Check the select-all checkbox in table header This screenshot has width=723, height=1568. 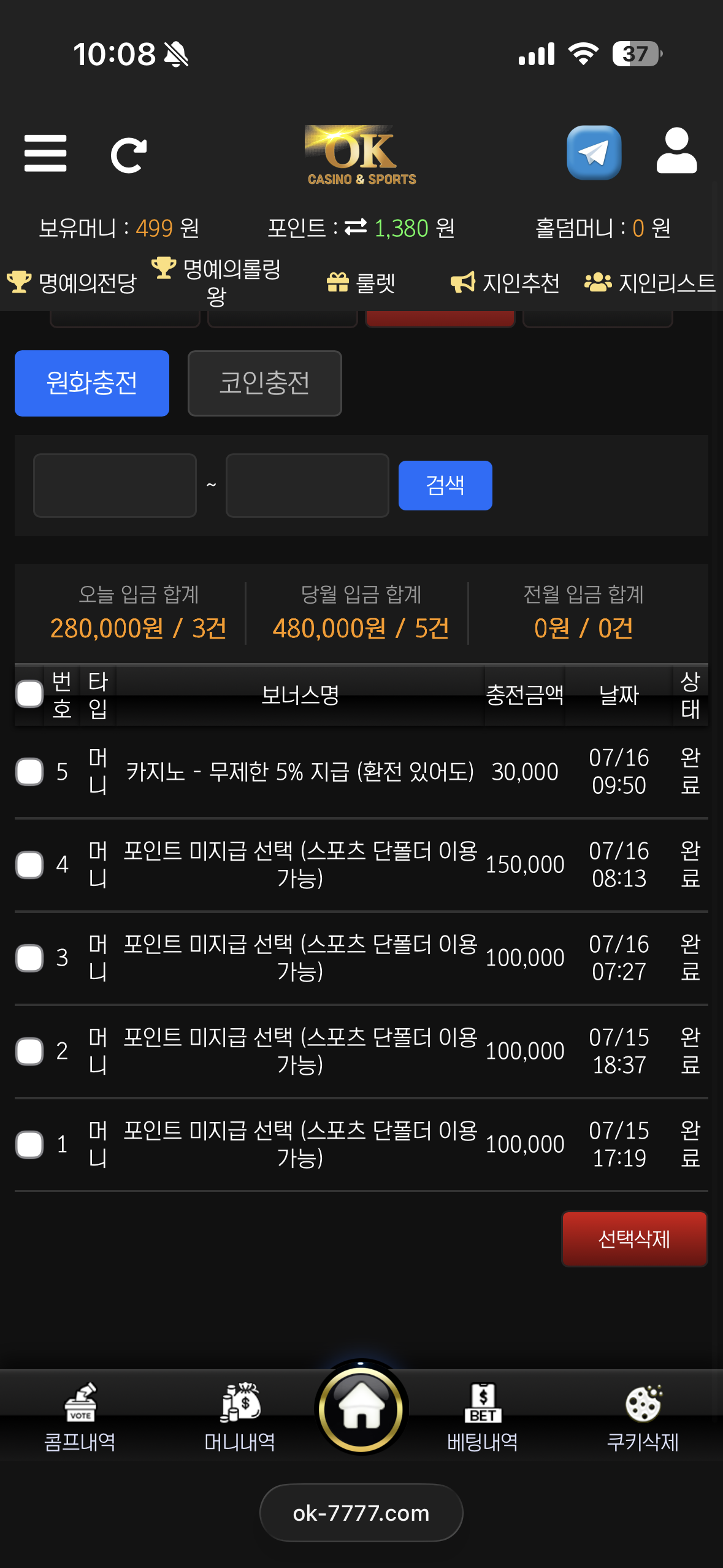(x=29, y=694)
